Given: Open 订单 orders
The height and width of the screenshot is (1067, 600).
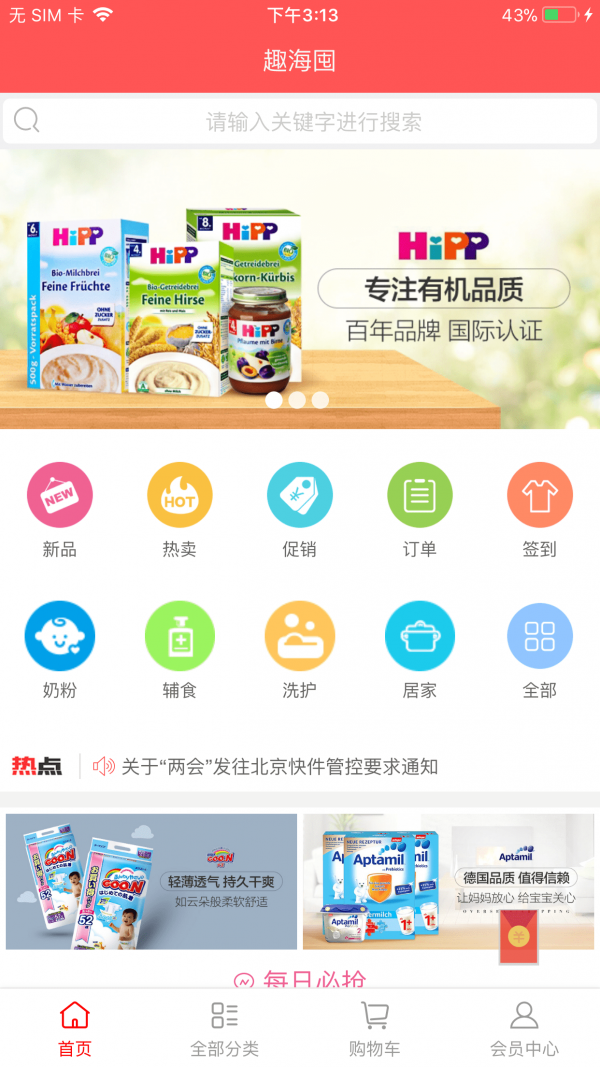Looking at the screenshot, I should tap(420, 496).
